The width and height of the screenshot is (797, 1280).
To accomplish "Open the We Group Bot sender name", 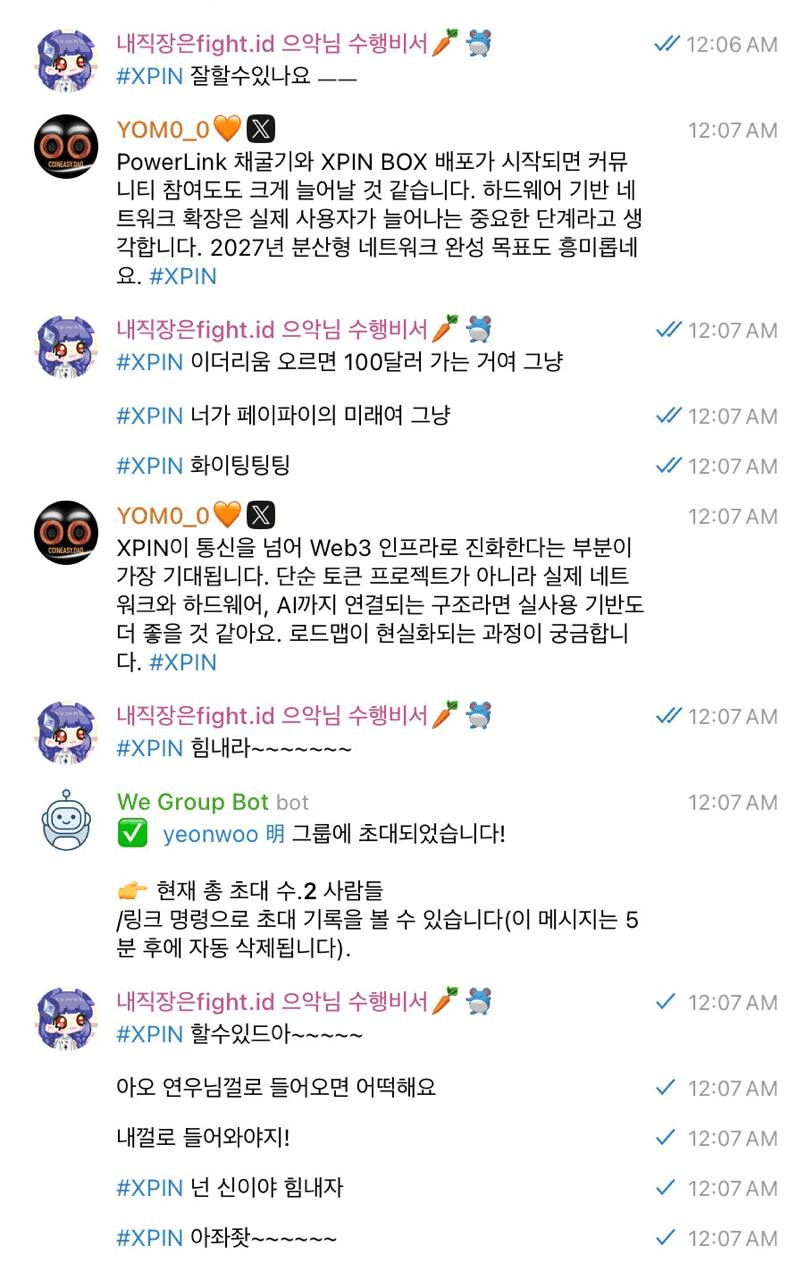I will point(193,802).
